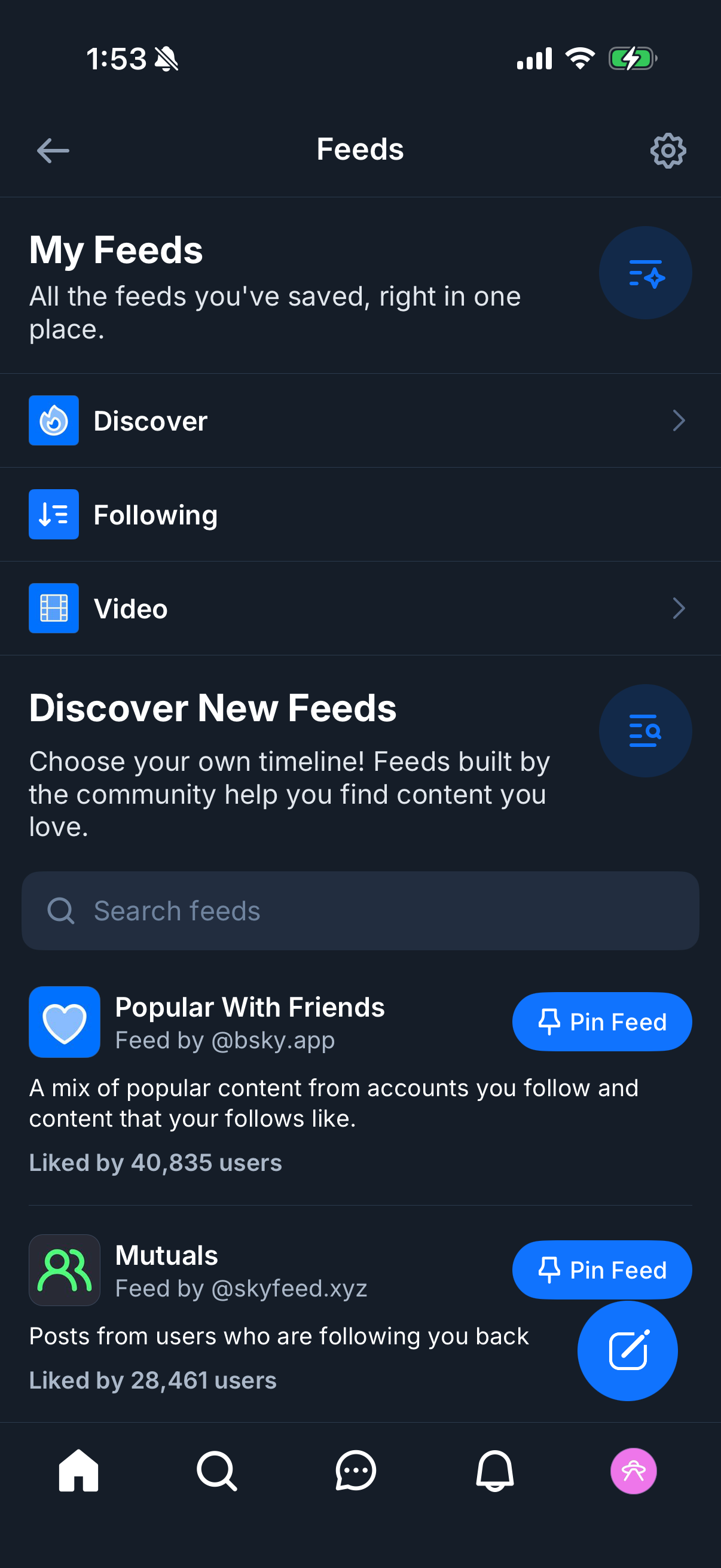Image resolution: width=721 pixels, height=1568 pixels.
Task: Open the Video feed filmstrip icon
Action: [54, 608]
